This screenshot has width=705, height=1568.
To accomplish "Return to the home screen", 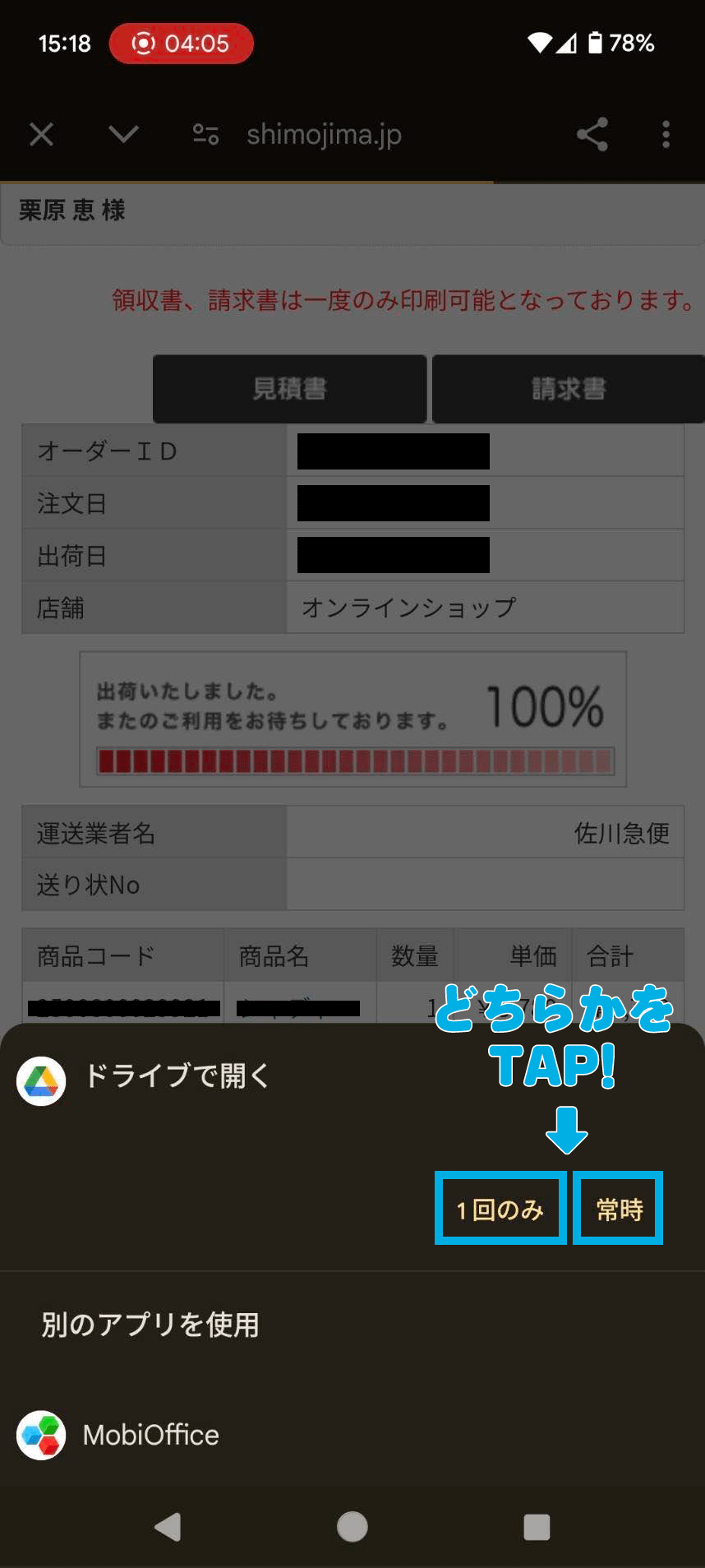I will tap(352, 1527).
